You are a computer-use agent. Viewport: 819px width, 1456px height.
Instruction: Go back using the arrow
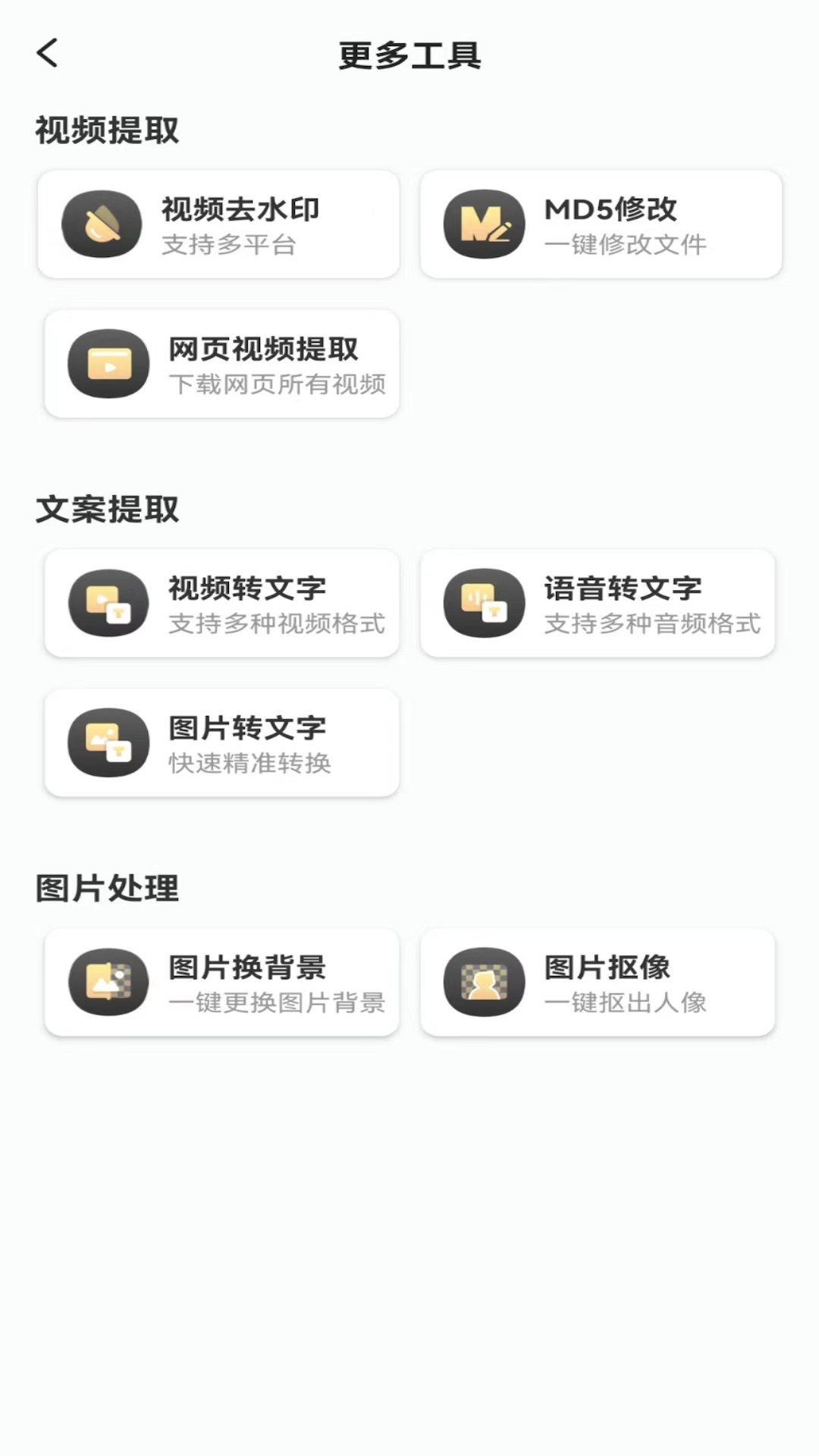point(47,54)
